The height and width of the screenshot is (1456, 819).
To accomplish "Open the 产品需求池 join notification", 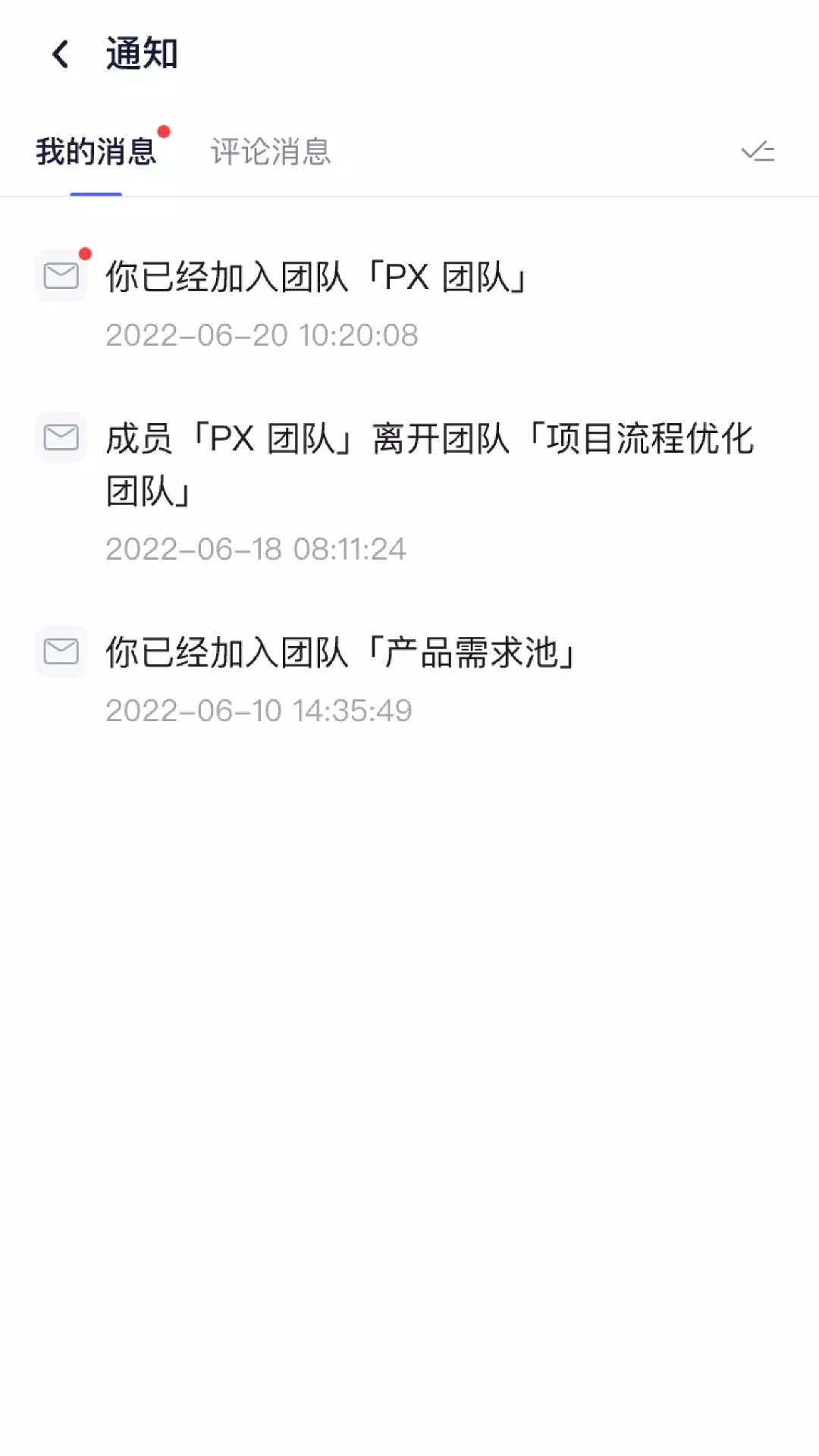I will [x=341, y=654].
